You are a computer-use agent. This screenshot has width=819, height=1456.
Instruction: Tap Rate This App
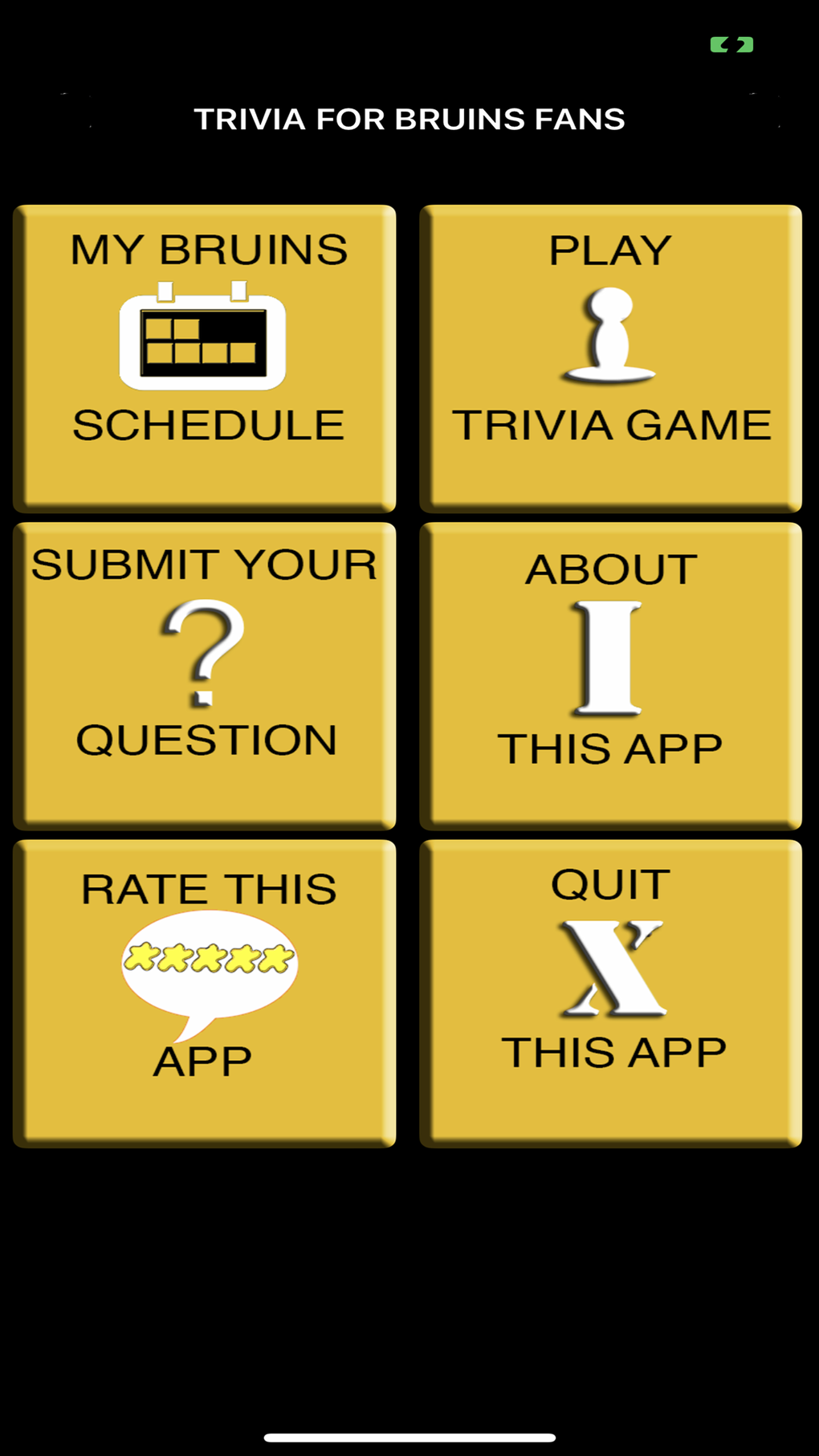coord(205,993)
